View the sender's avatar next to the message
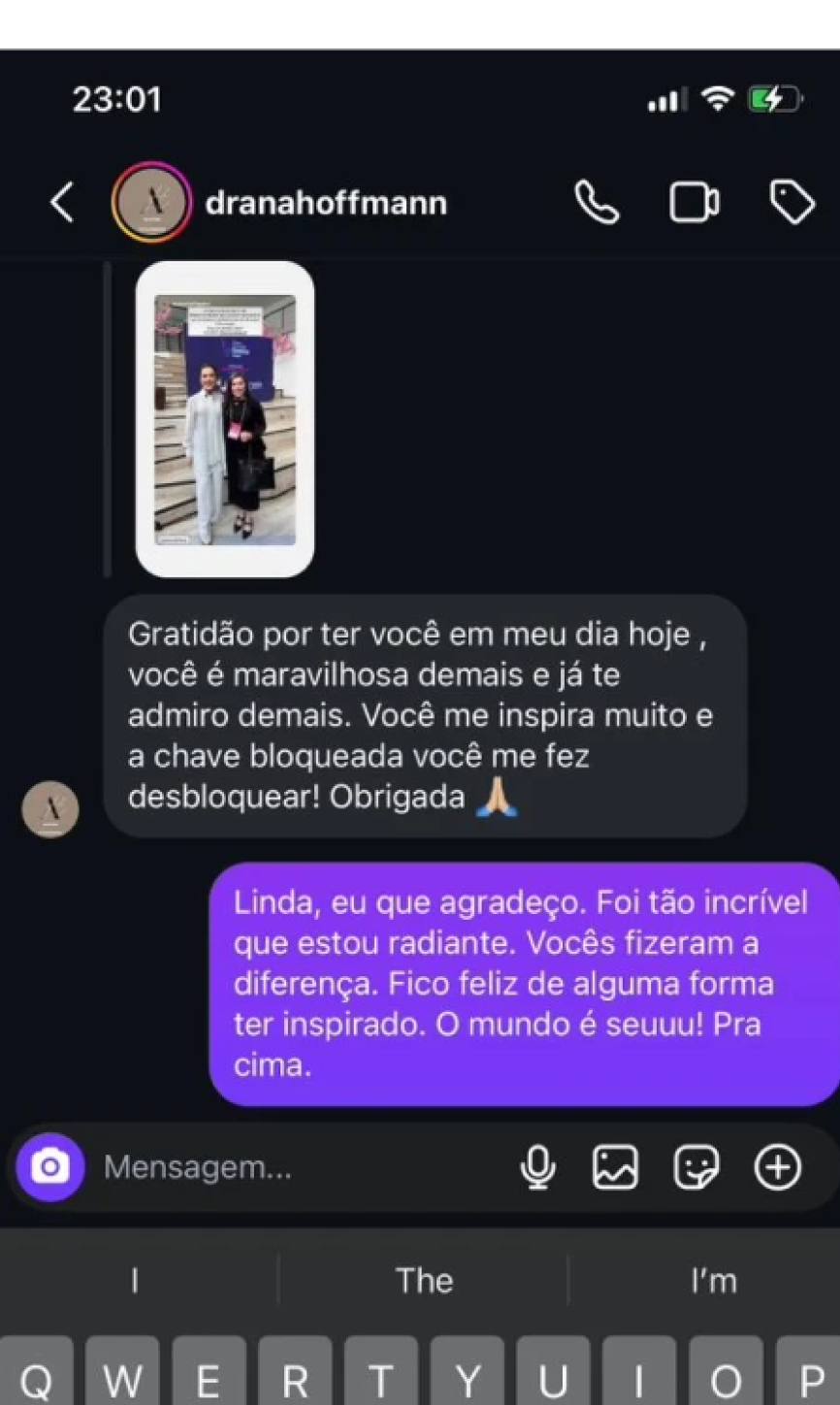The image size is (840, 1405). pyautogui.click(x=50, y=809)
